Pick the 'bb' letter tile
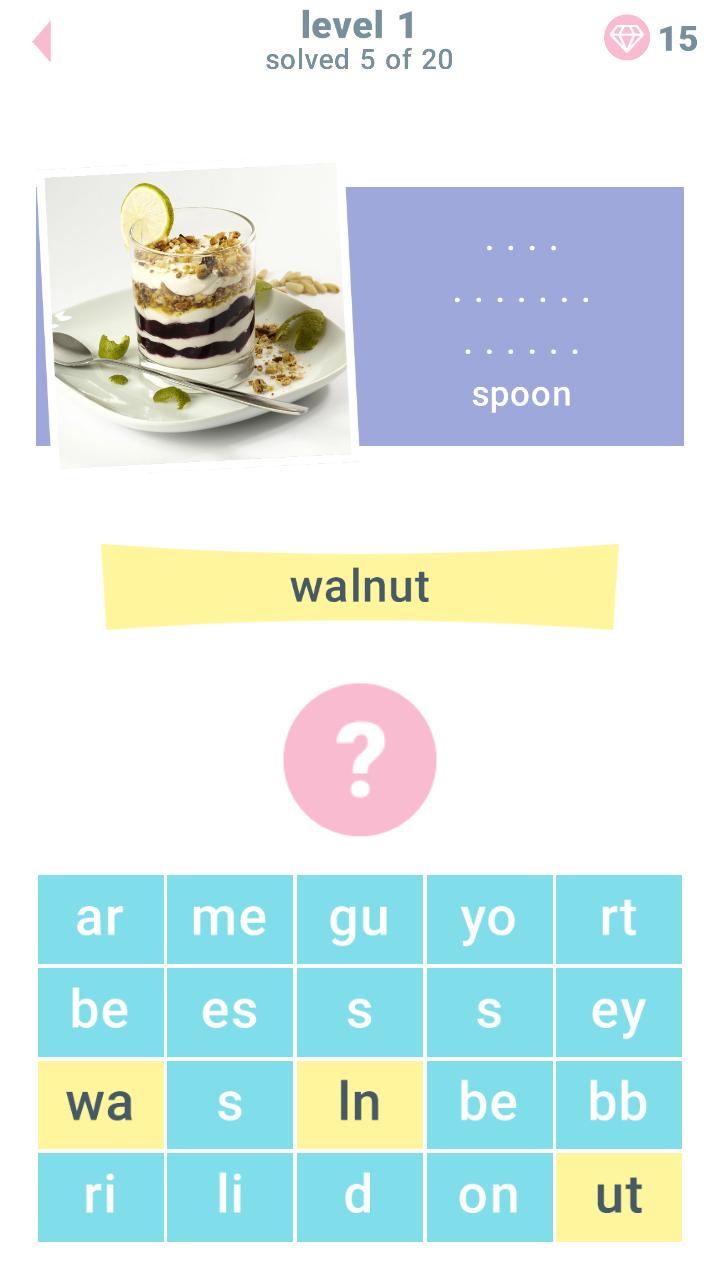 pyautogui.click(x=618, y=1104)
